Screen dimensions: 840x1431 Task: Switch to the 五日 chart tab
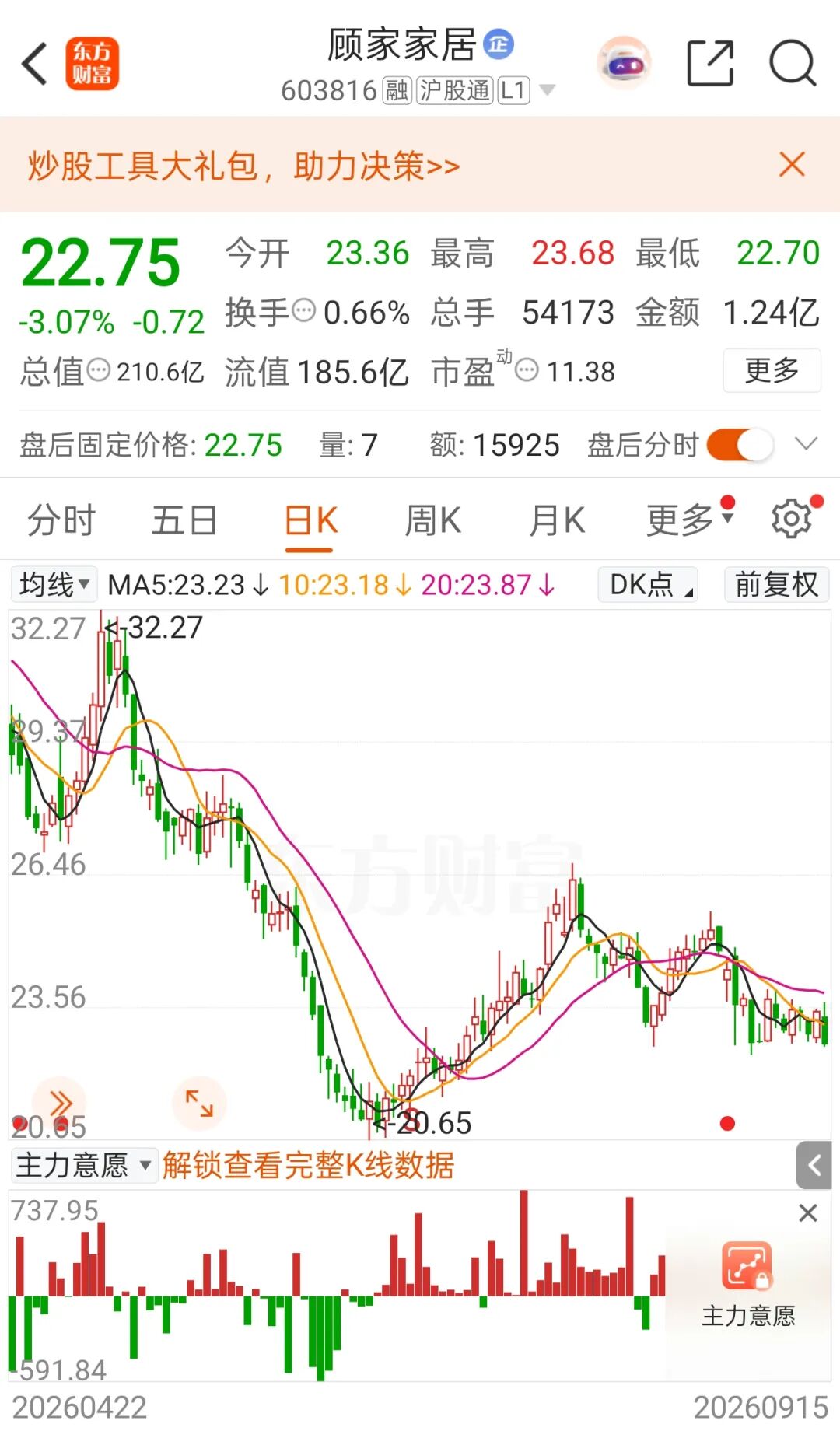point(184,520)
